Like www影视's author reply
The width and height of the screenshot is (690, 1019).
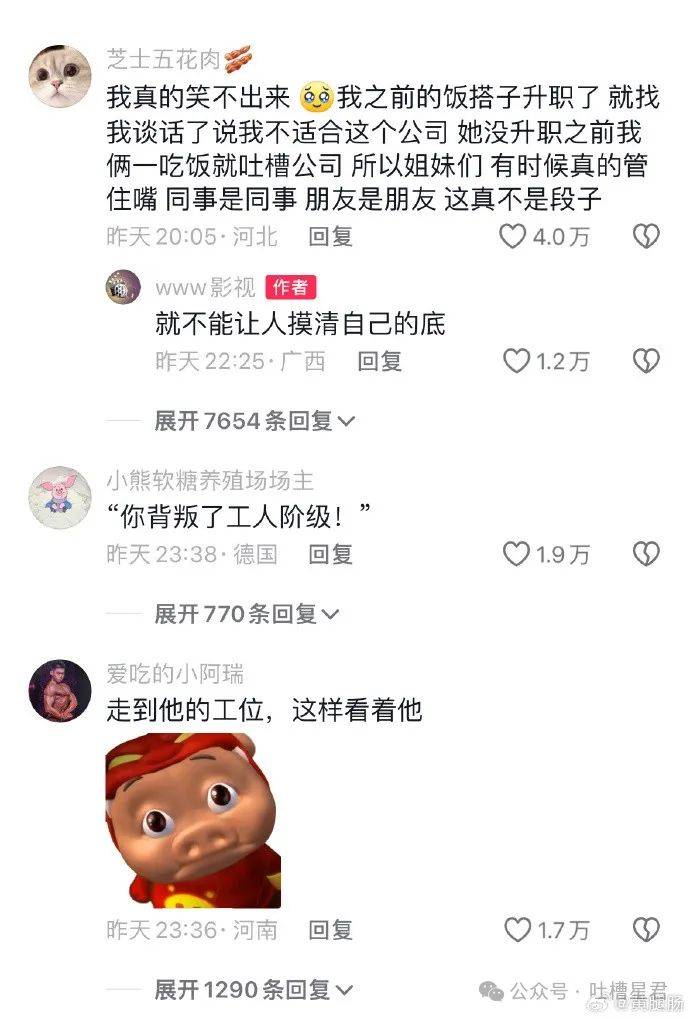tap(517, 361)
